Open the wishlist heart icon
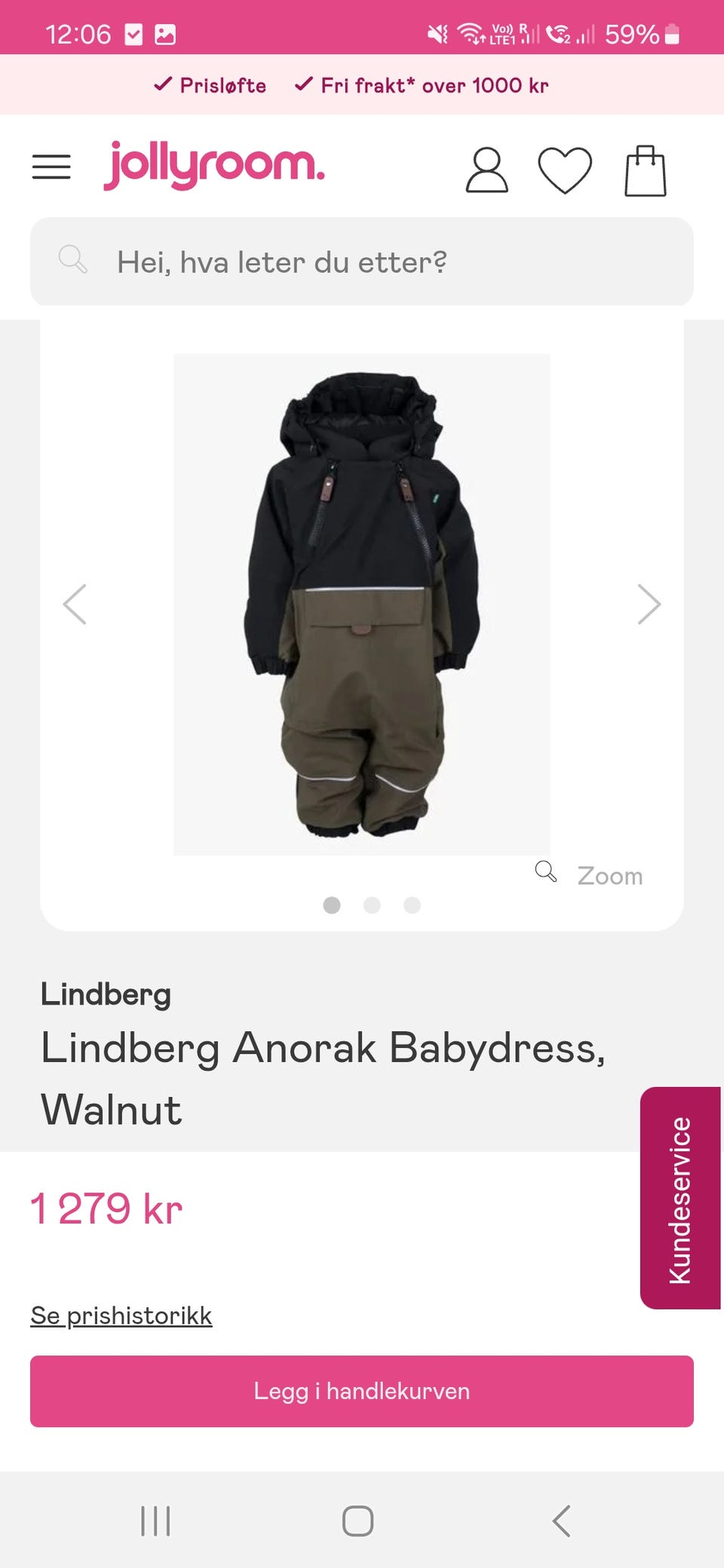724x1568 pixels. (x=565, y=170)
